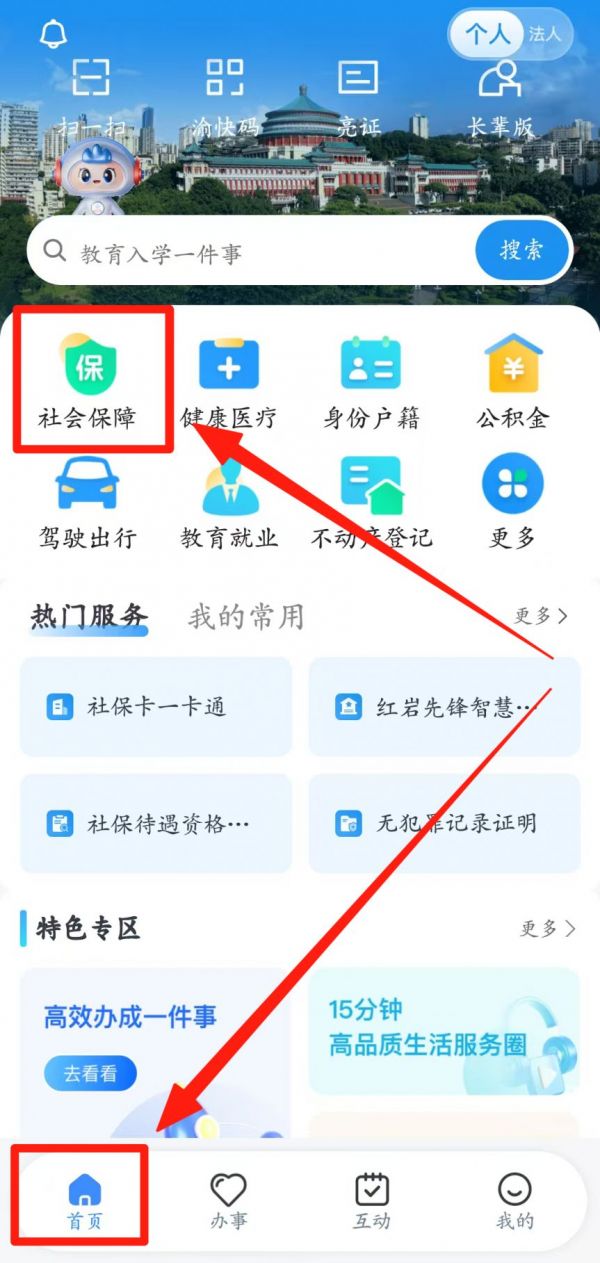Screen dimensions: 600x1263
Task: Open 健康医疗 services
Action: coord(229,382)
